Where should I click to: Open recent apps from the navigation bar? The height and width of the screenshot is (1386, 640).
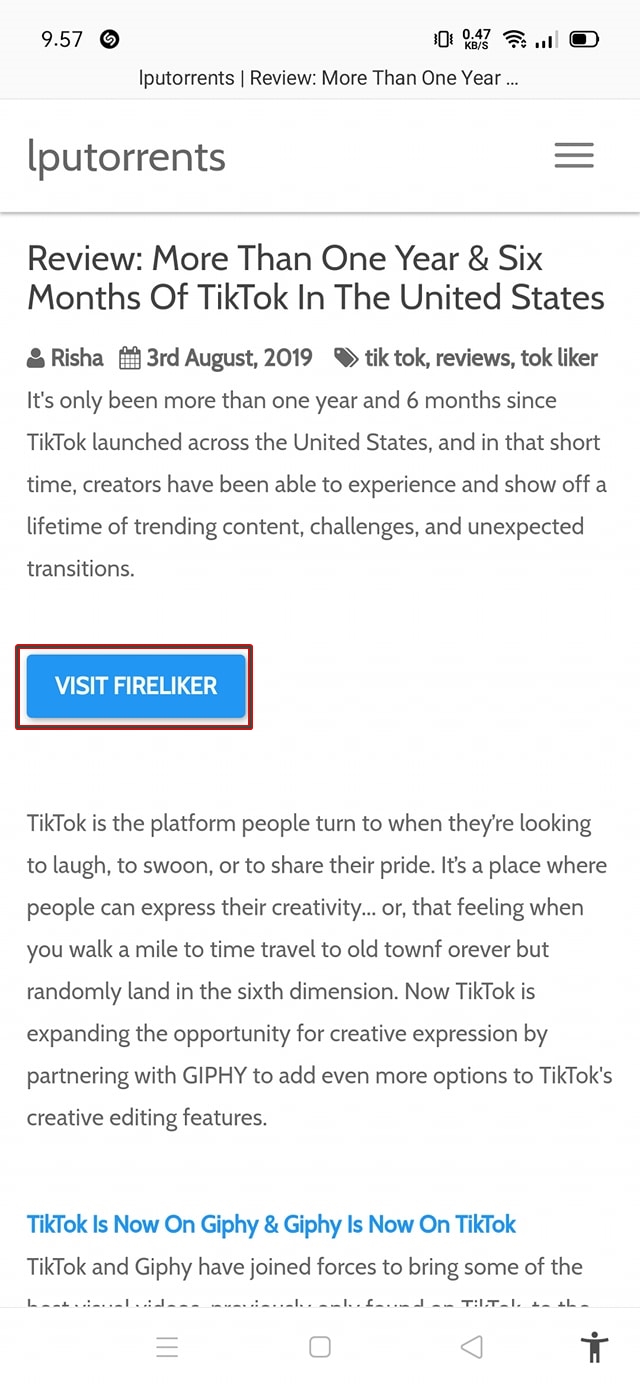pyautogui.click(x=167, y=1347)
